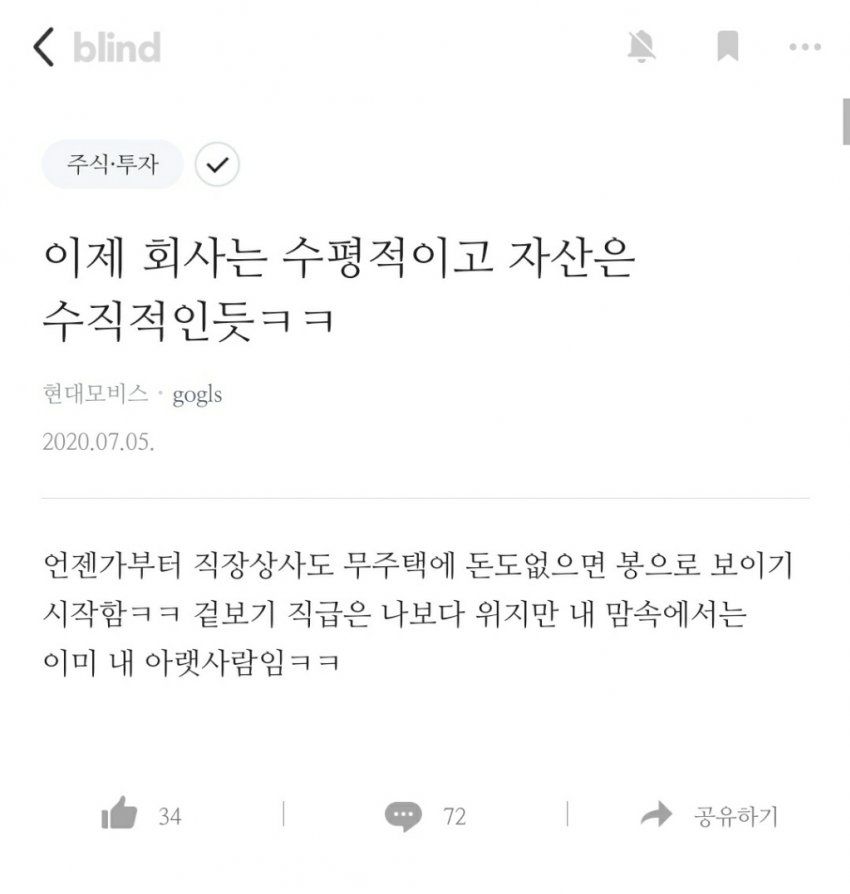This screenshot has height=894, width=850.
Task: Like the post with thumbs up
Action: tap(120, 815)
